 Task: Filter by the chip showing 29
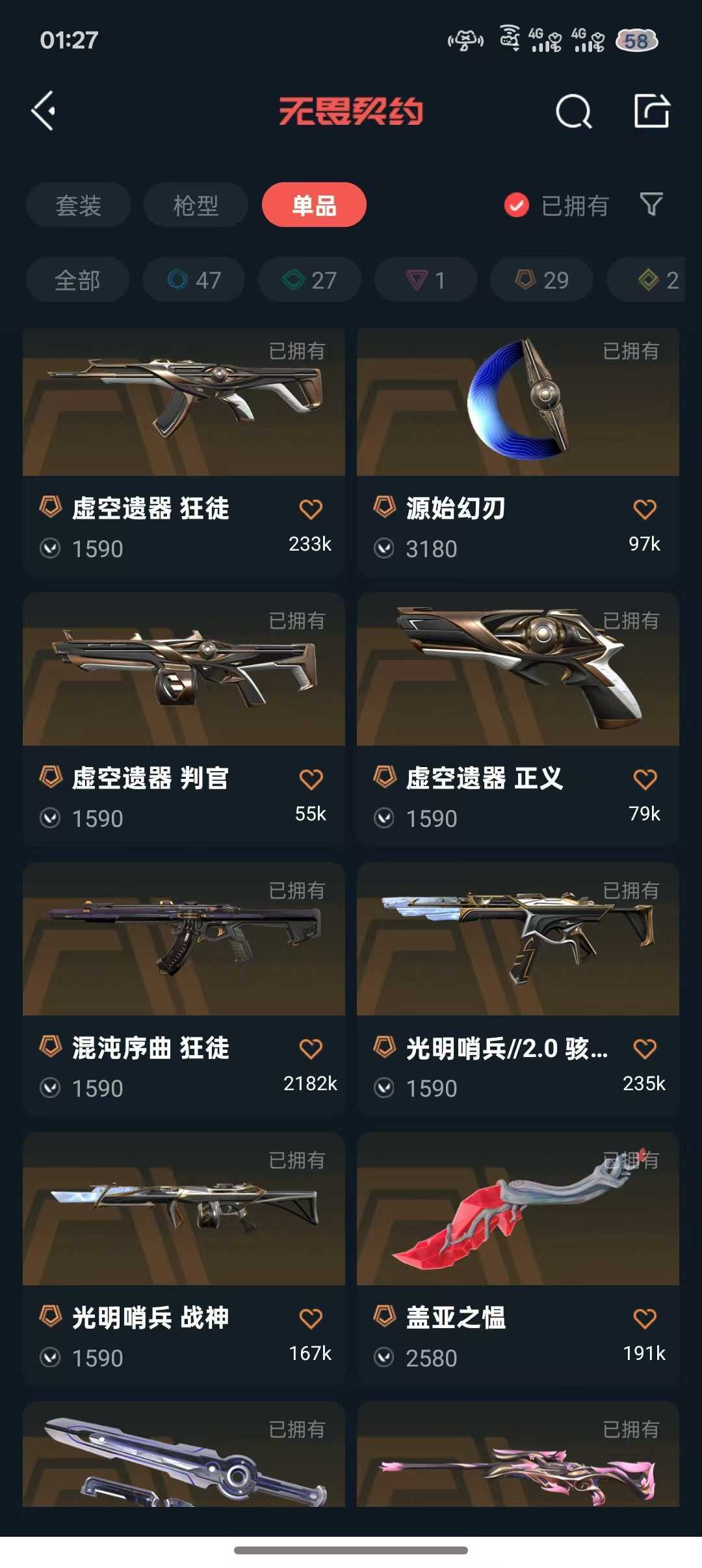pos(541,280)
